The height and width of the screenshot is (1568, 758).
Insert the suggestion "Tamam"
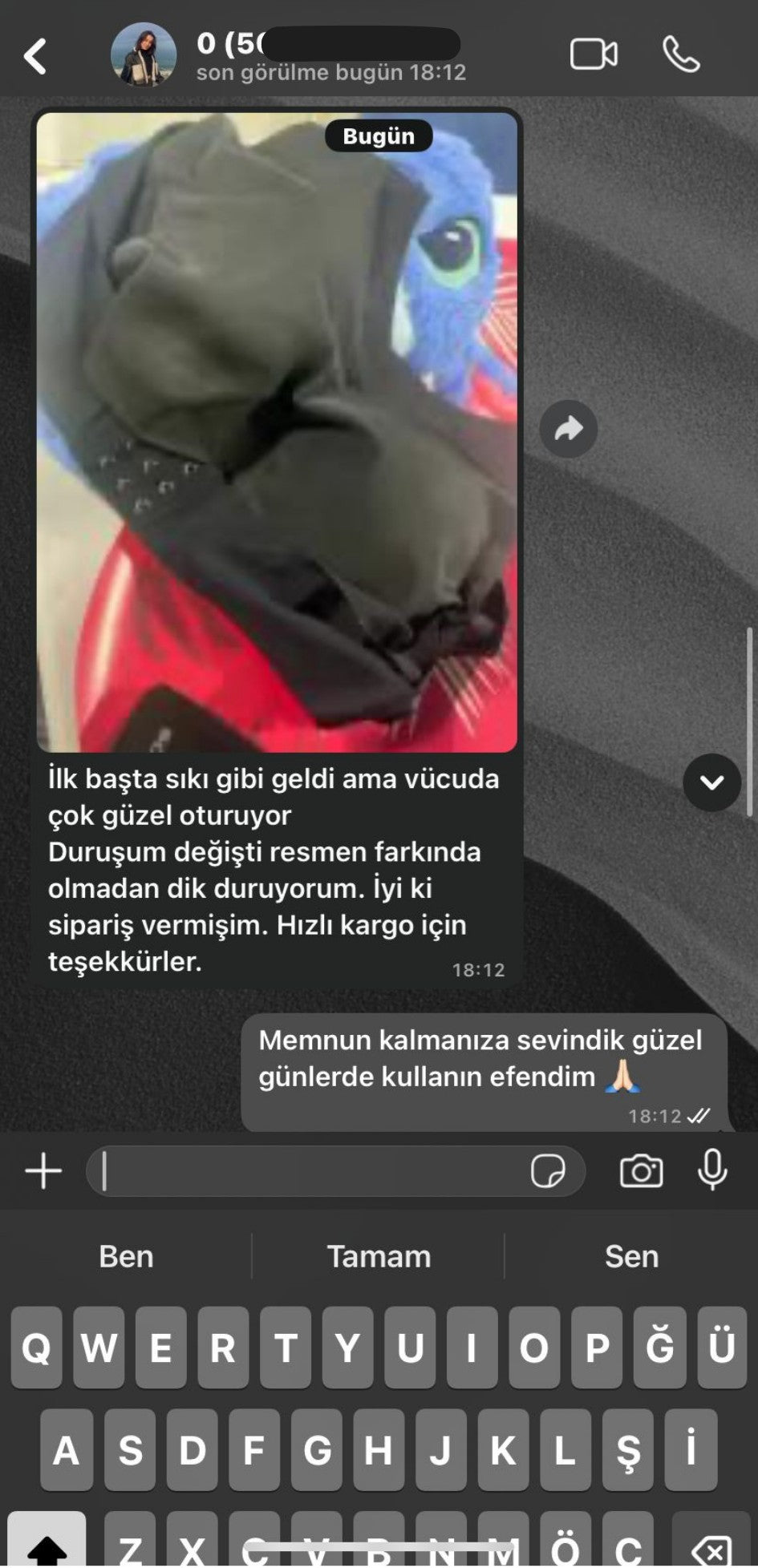(x=379, y=1256)
